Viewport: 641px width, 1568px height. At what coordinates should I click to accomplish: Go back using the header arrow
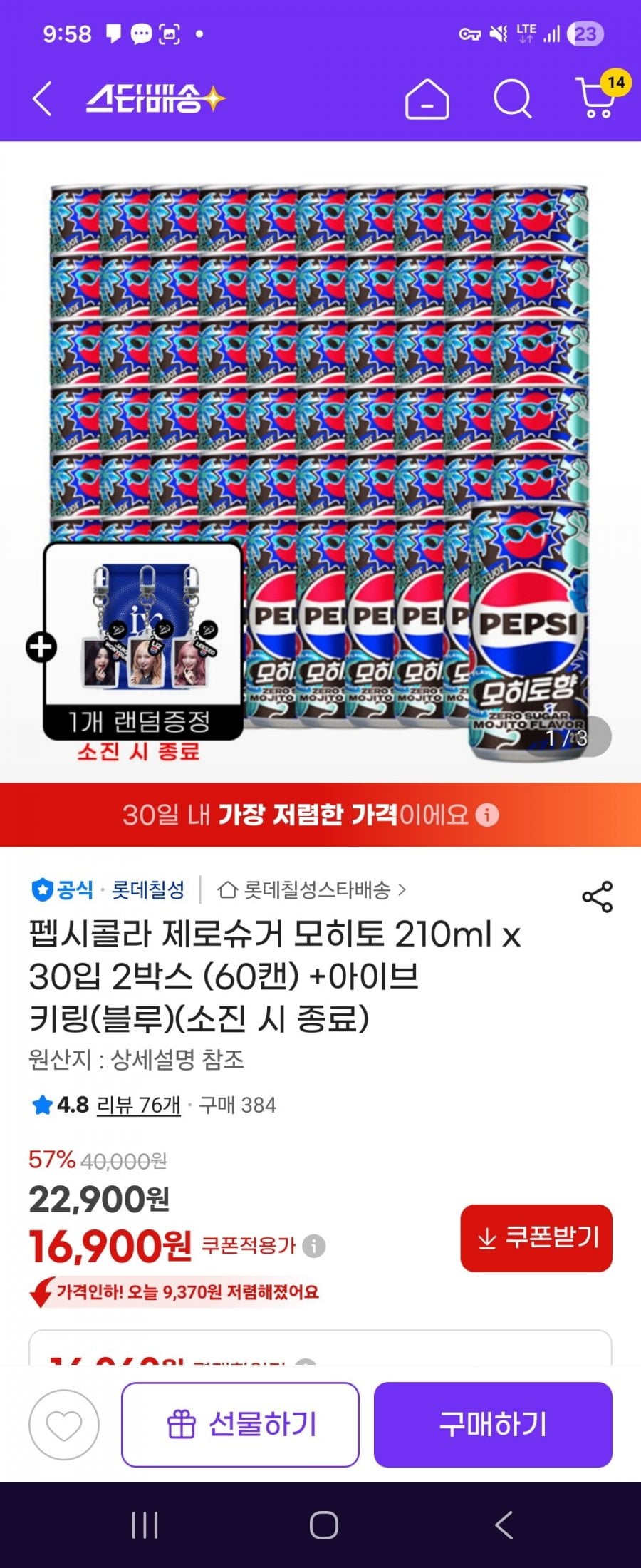[43, 98]
